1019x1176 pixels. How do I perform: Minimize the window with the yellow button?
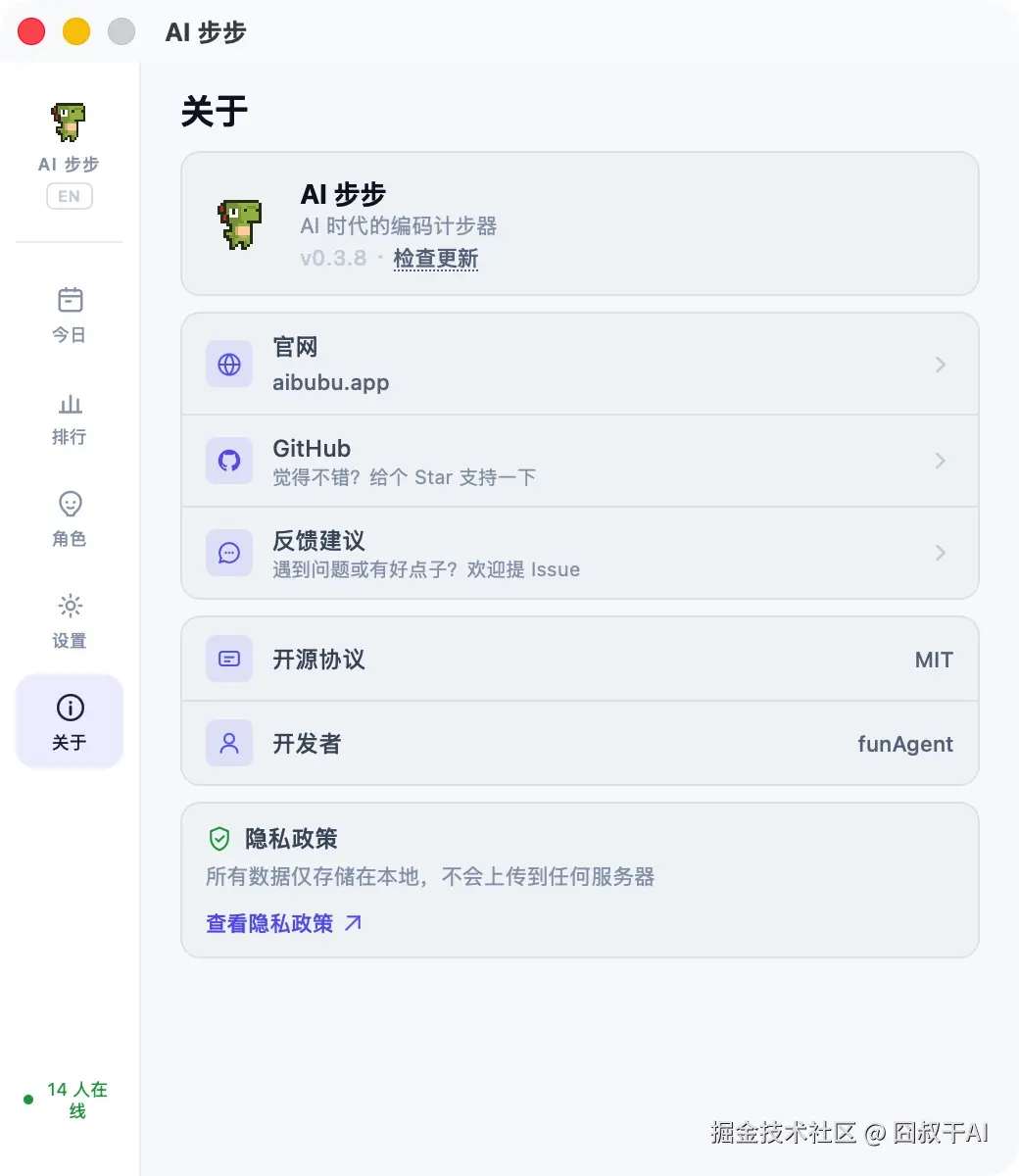pyautogui.click(x=76, y=31)
